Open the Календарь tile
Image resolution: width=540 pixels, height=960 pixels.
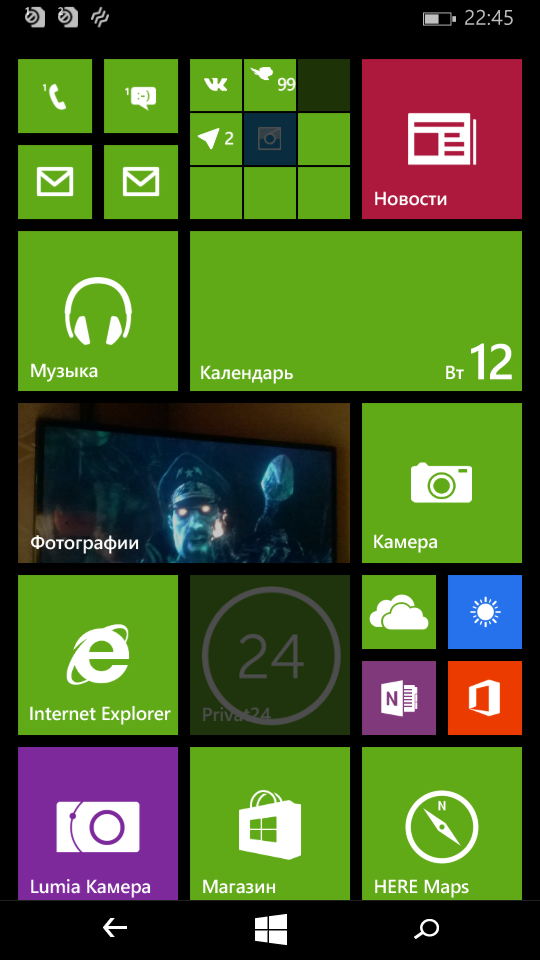tap(356, 311)
